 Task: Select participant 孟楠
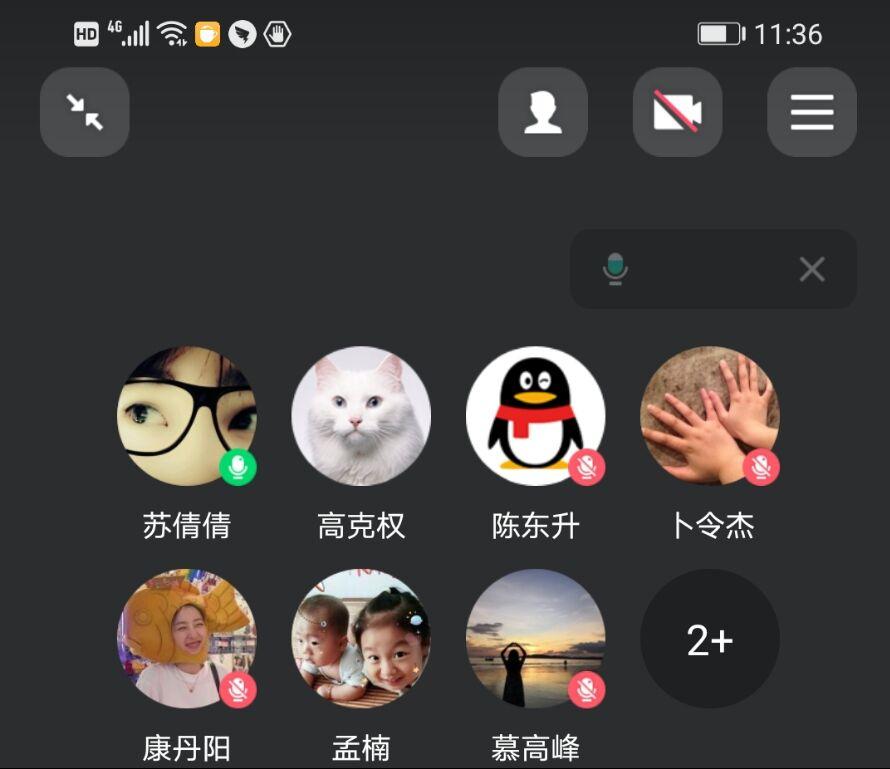coord(361,639)
